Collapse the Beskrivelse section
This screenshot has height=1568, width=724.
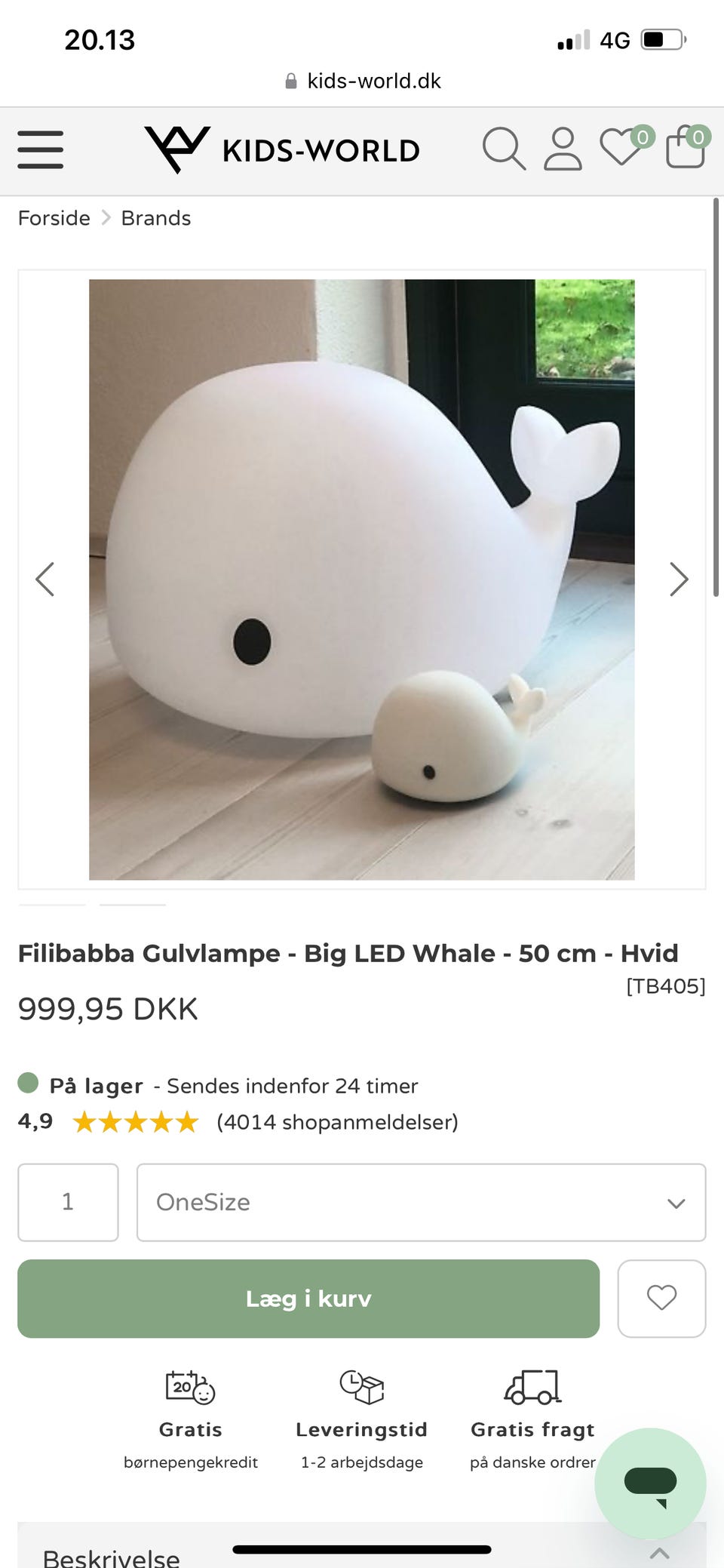(x=659, y=1553)
